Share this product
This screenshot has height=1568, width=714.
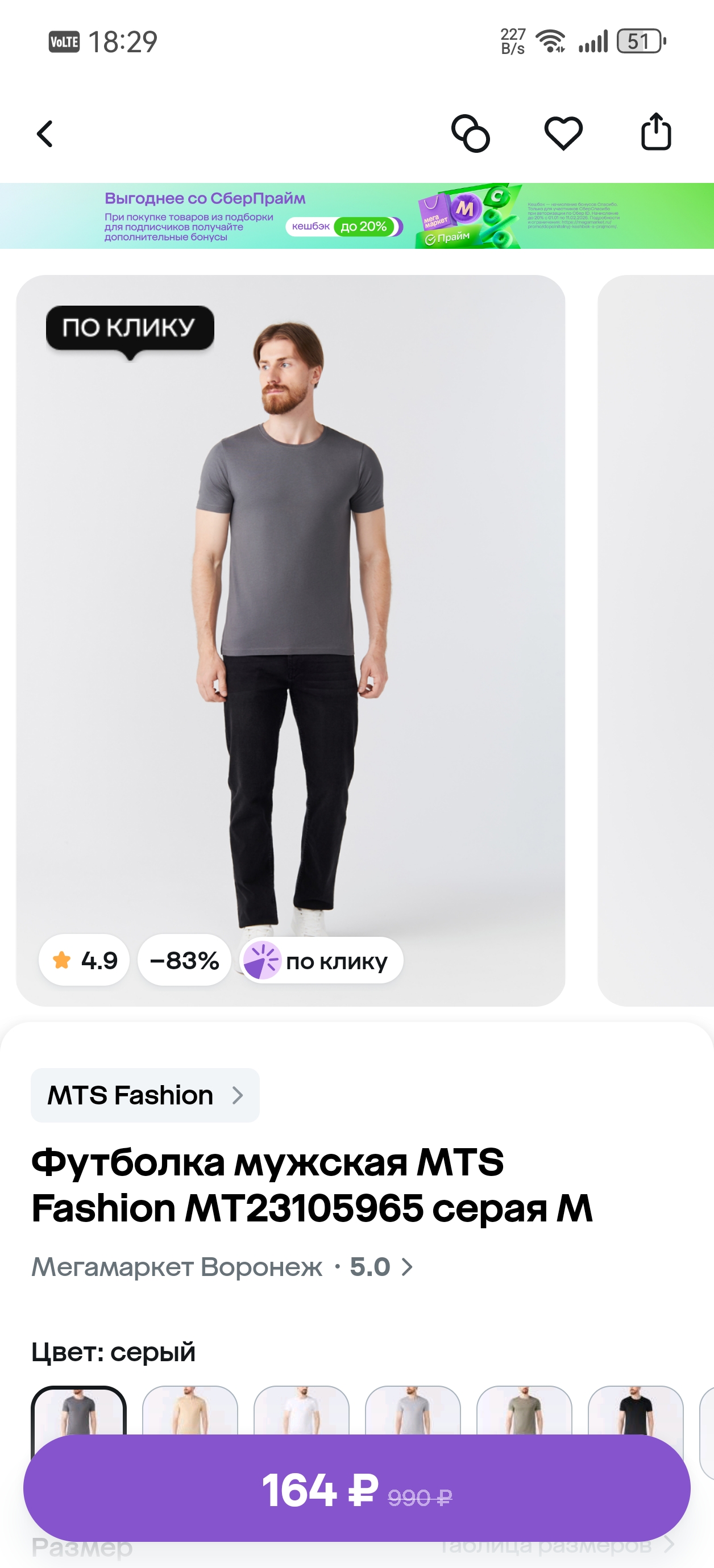pos(656,131)
